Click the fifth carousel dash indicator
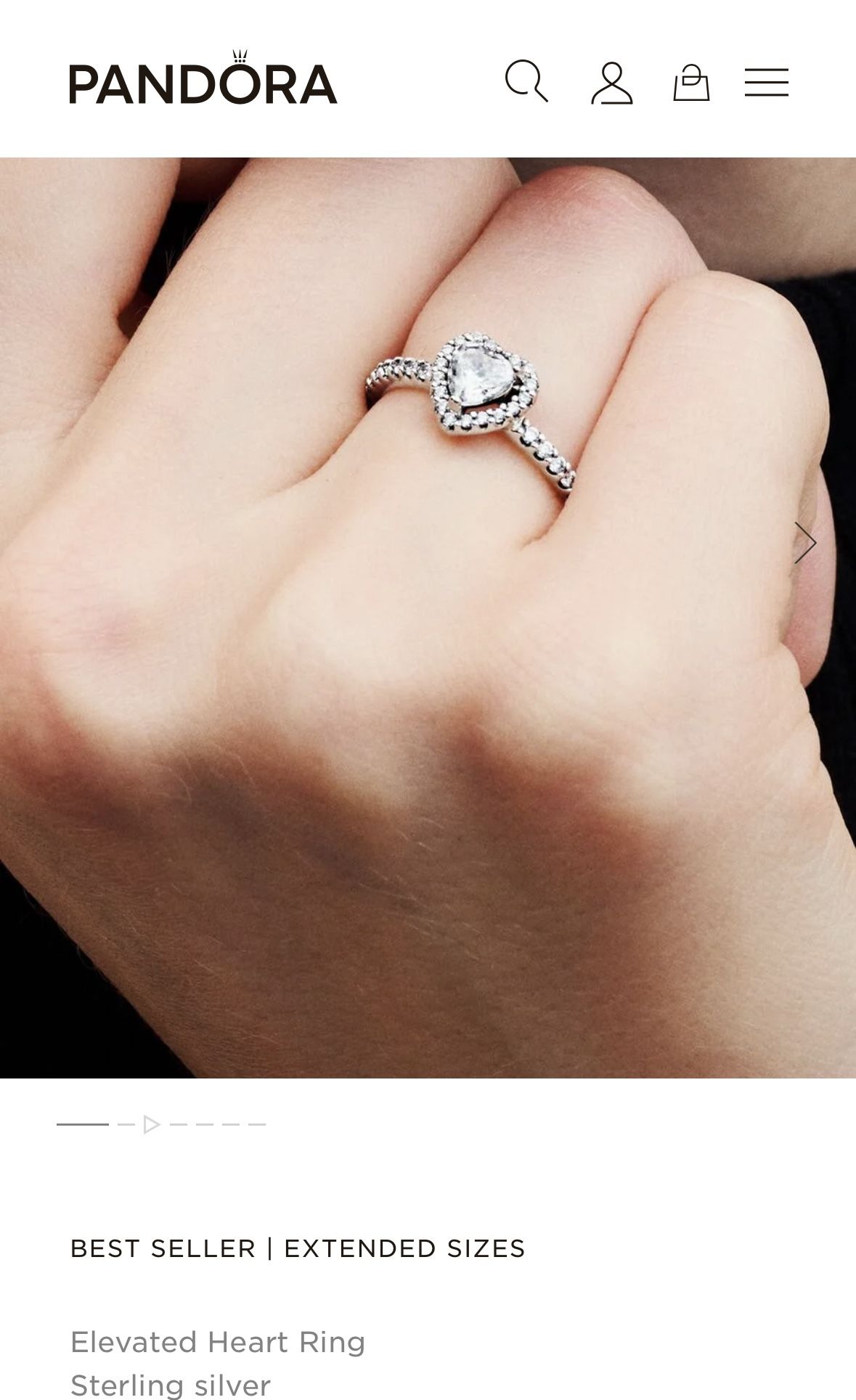The width and height of the screenshot is (856, 1400). [x=230, y=1124]
